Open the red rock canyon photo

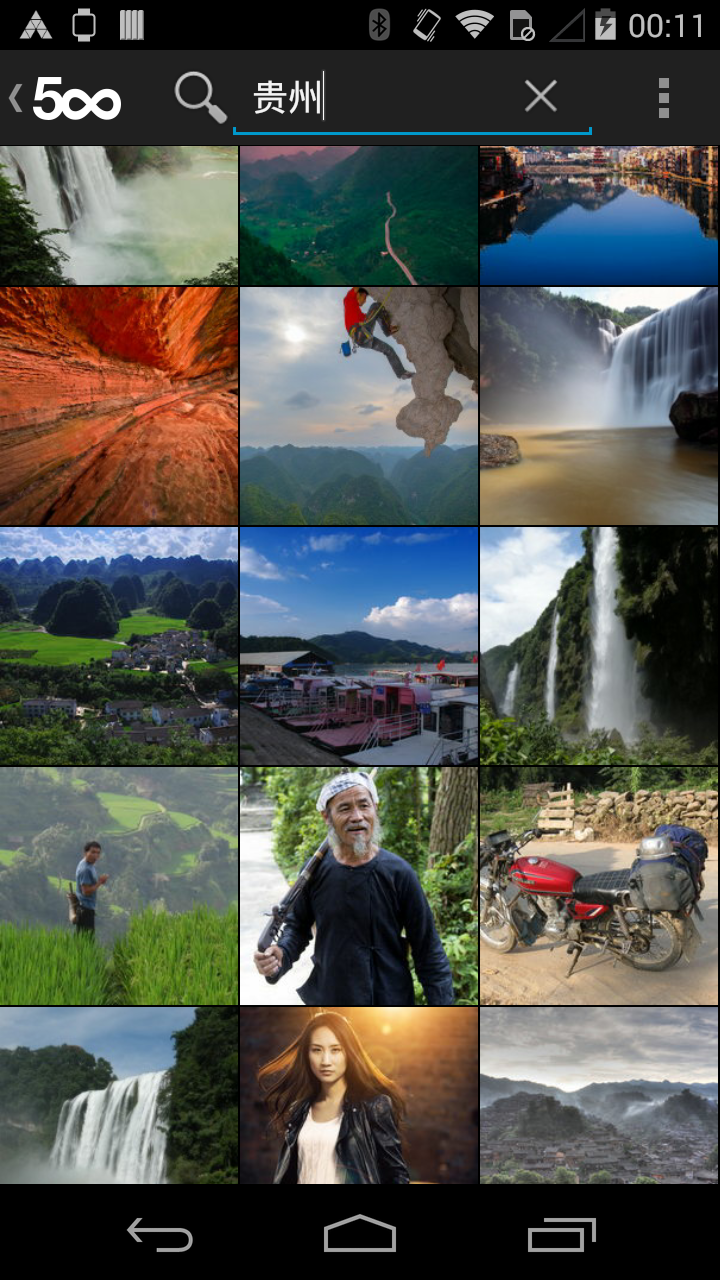(118, 406)
